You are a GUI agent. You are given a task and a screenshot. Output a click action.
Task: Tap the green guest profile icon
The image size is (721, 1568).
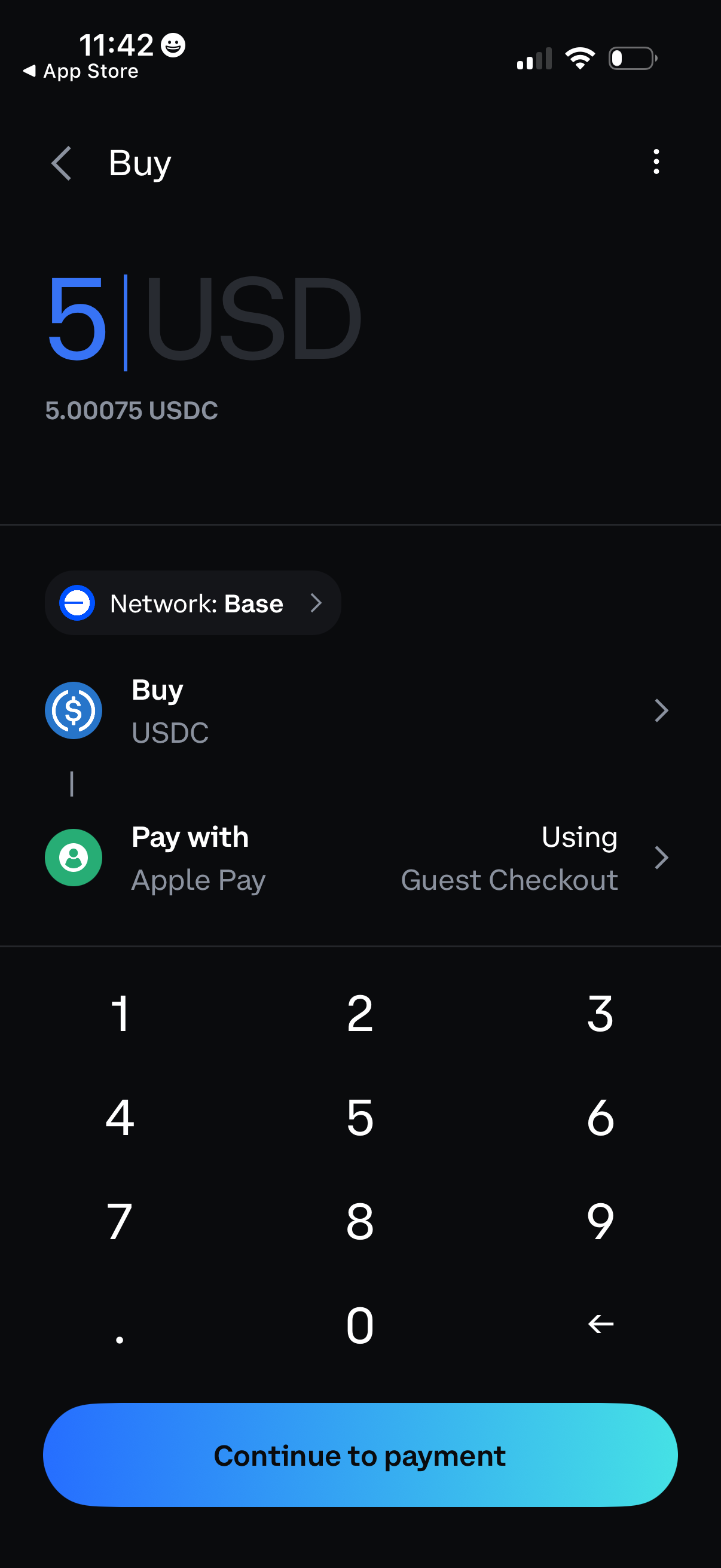point(73,858)
